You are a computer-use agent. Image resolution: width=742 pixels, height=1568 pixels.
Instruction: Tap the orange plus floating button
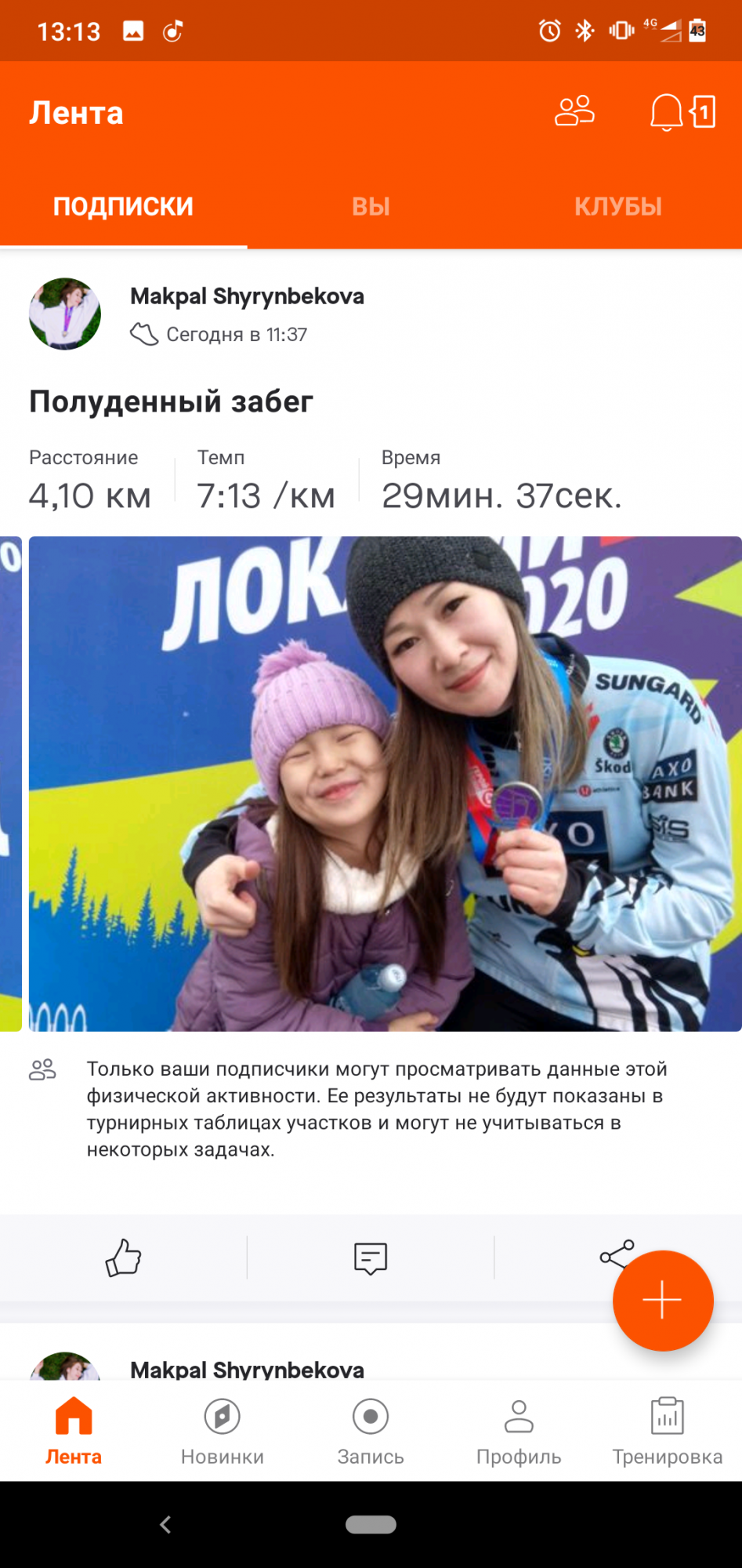click(x=663, y=1300)
